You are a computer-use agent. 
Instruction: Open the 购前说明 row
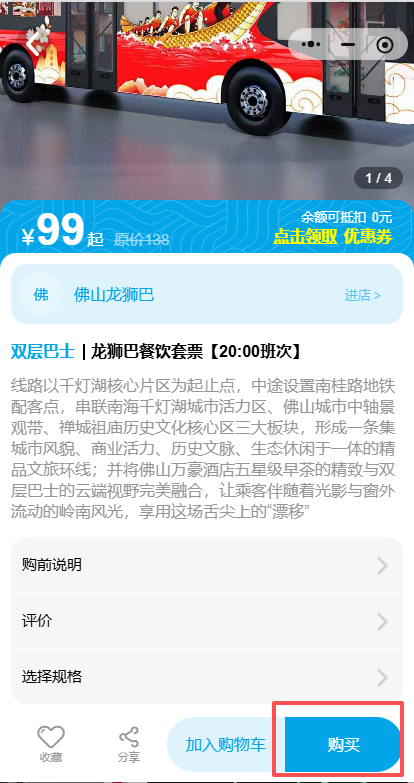(207, 565)
